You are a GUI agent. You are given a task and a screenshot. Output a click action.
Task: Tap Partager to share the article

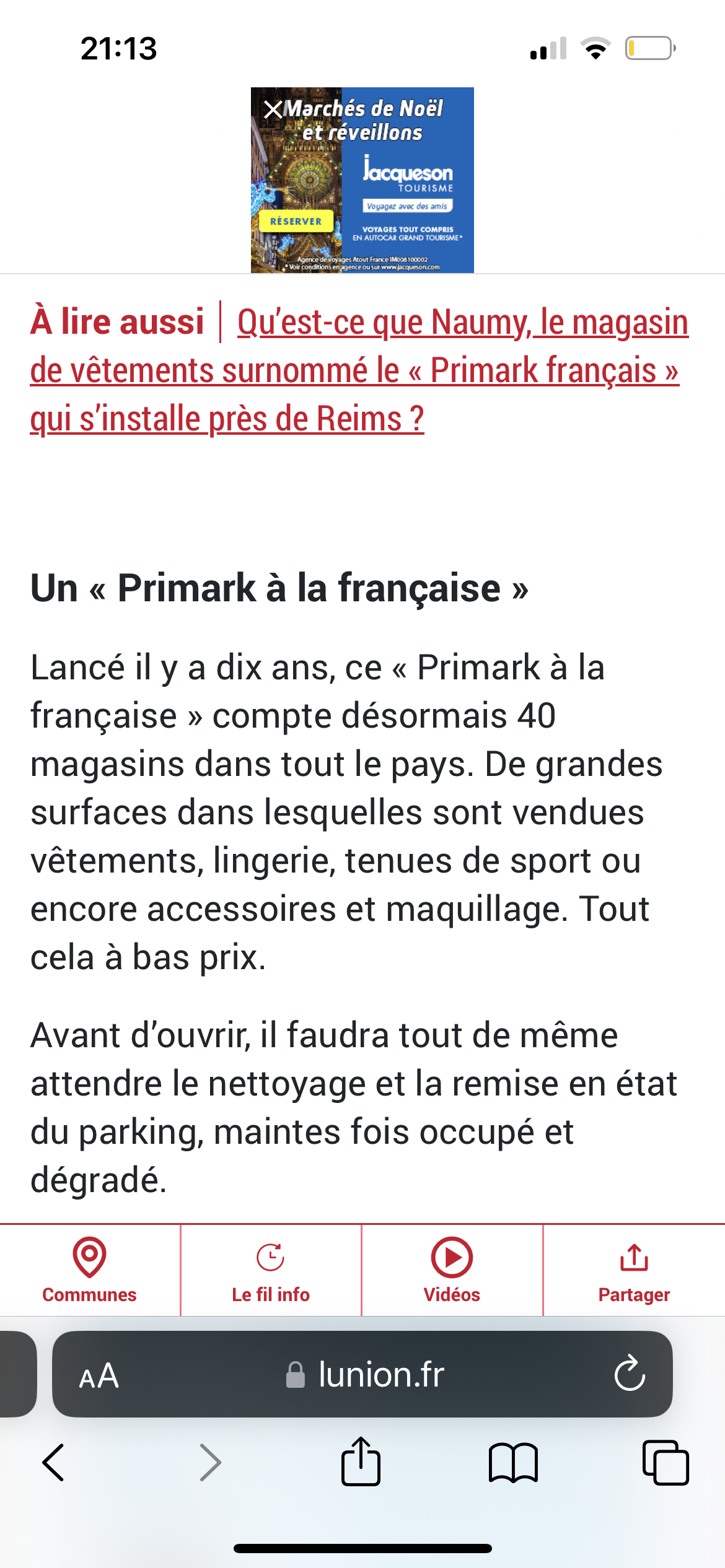point(634,1270)
